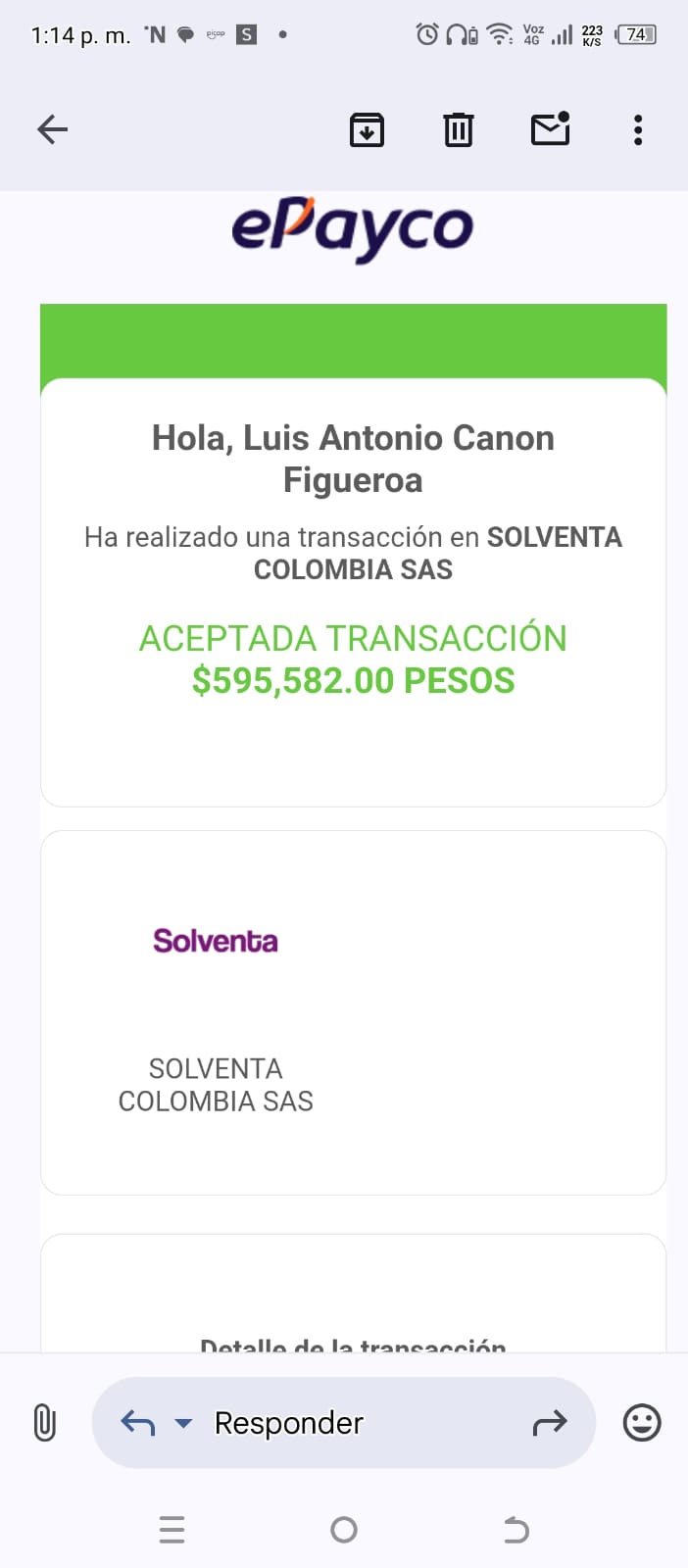Viewport: 688px width, 1568px height.
Task: Add an emoji reaction
Action: (642, 1423)
